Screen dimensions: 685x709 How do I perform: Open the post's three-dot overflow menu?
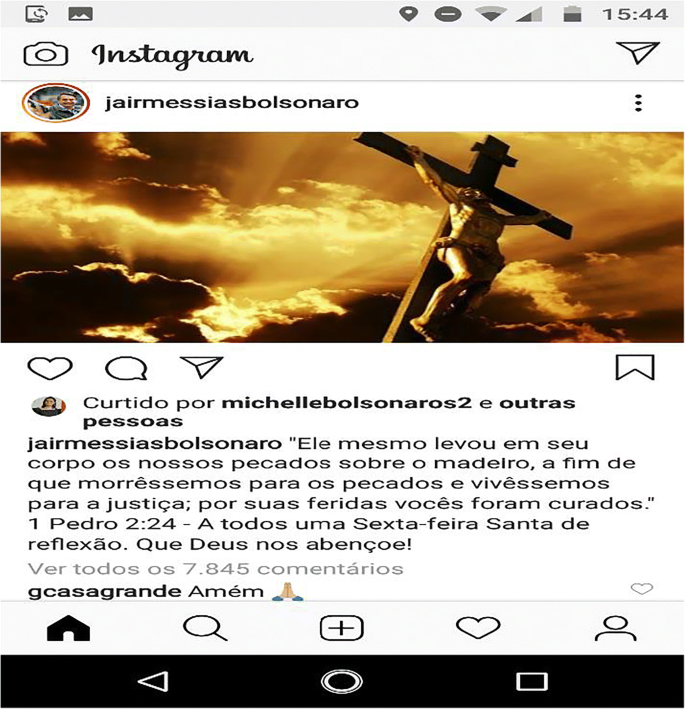[638, 103]
